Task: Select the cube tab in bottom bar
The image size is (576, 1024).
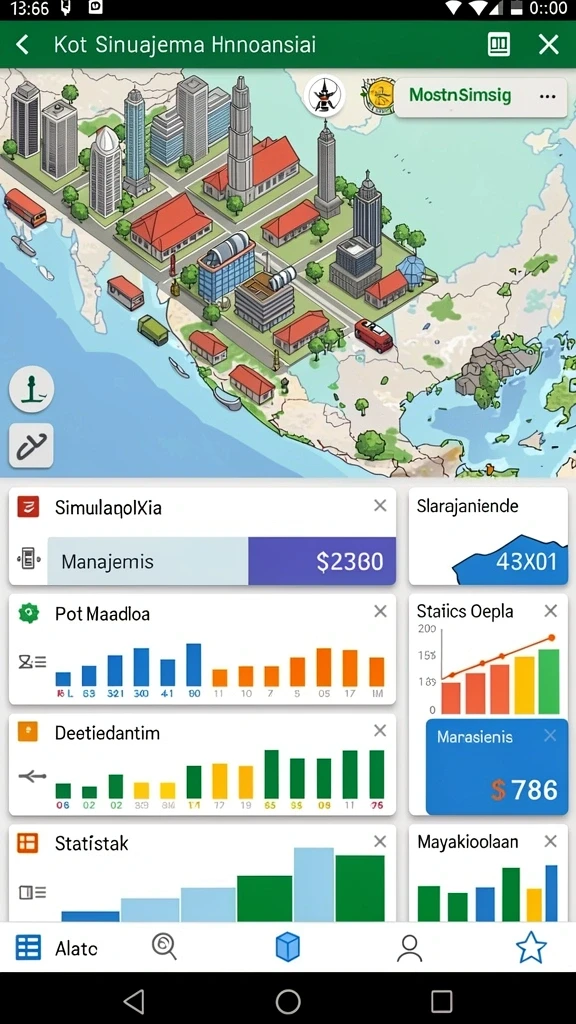Action: (x=287, y=947)
